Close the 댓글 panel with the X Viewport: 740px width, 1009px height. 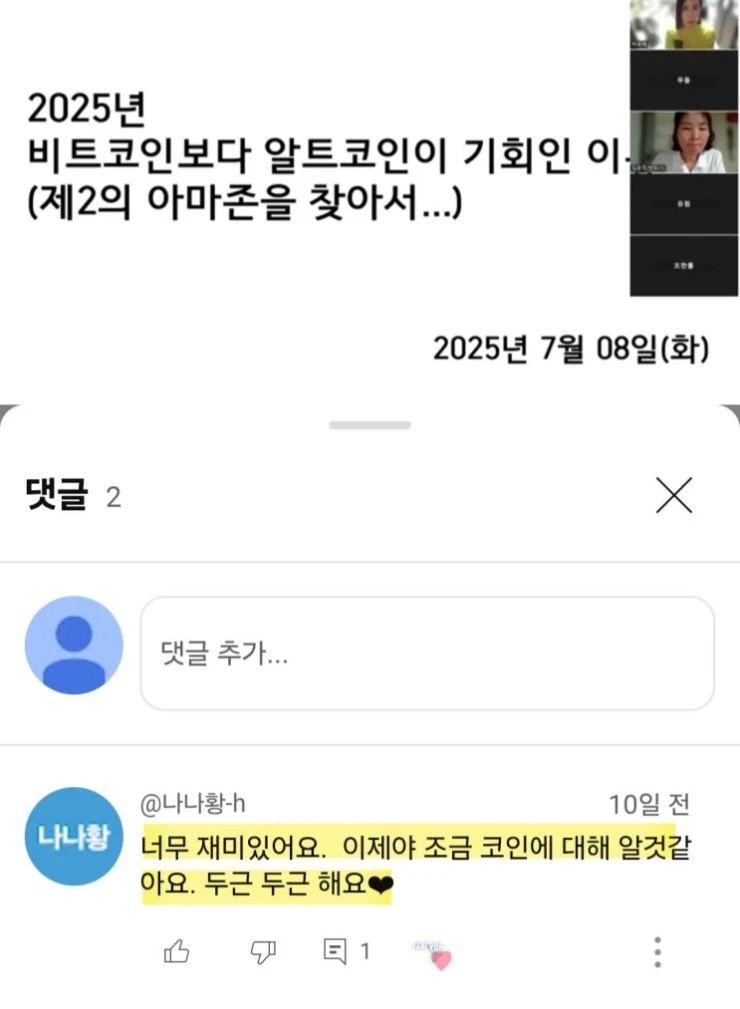(x=674, y=494)
